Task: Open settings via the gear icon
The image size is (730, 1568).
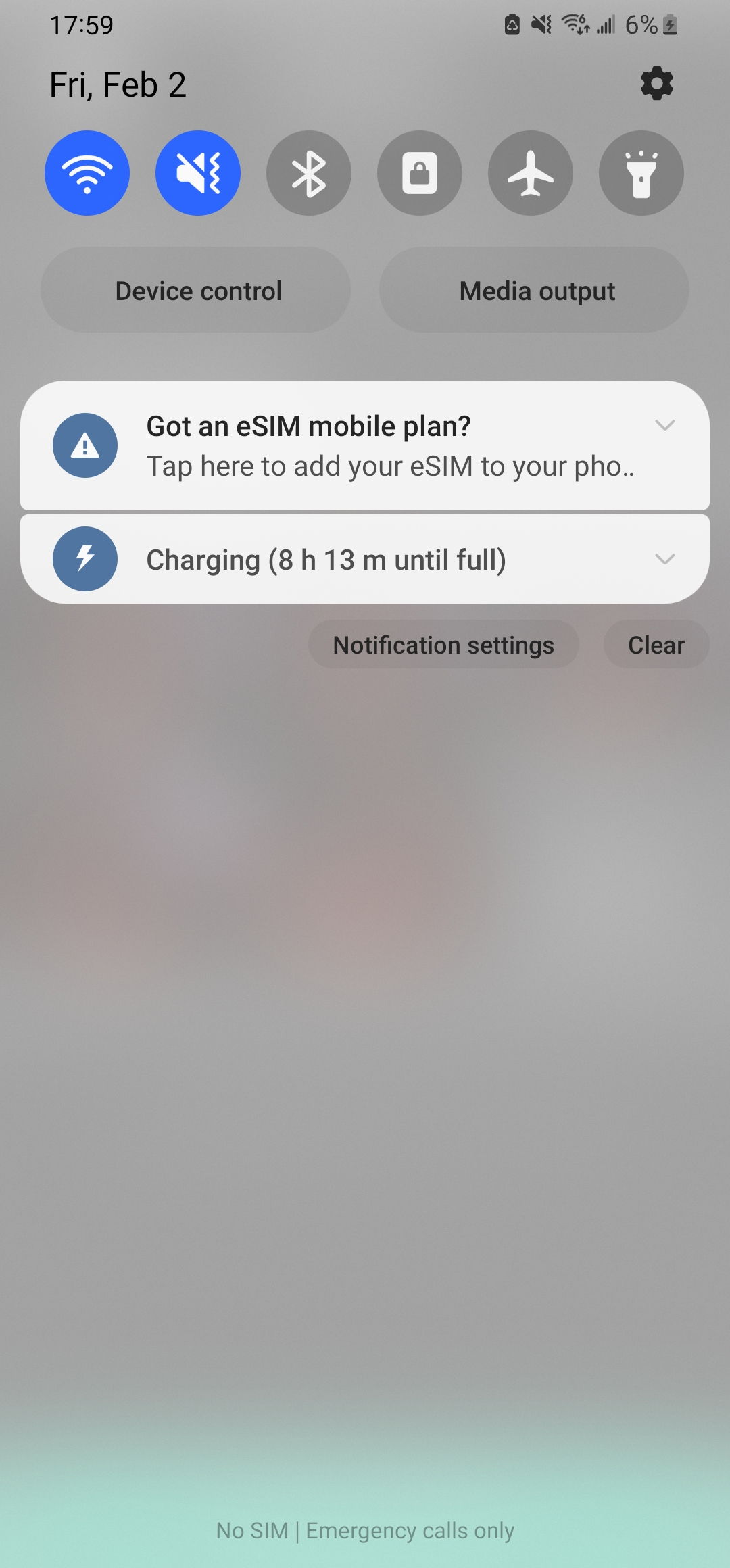Action: pyautogui.click(x=657, y=84)
